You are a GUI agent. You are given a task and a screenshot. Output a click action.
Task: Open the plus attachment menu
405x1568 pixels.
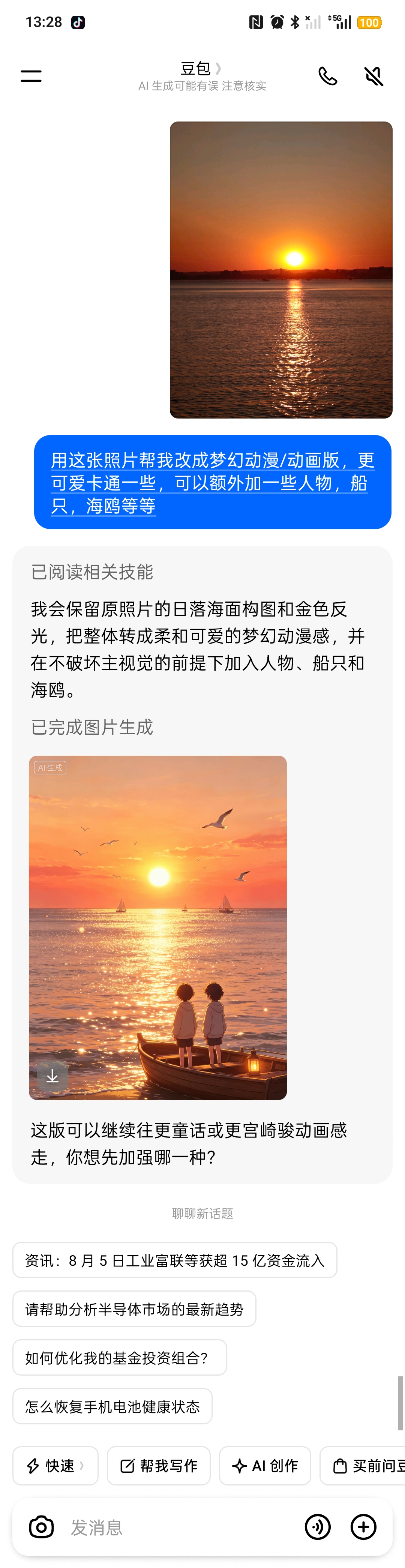364,1527
